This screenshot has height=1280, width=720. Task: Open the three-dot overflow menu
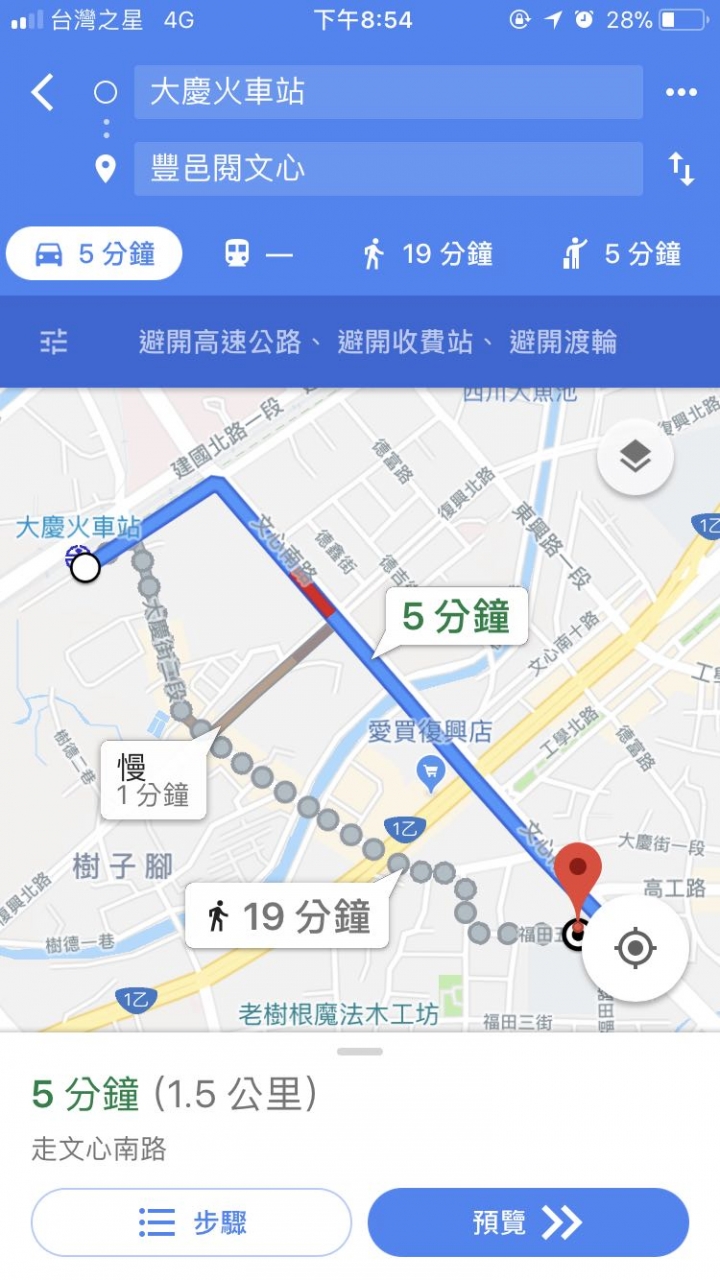[x=681, y=93]
